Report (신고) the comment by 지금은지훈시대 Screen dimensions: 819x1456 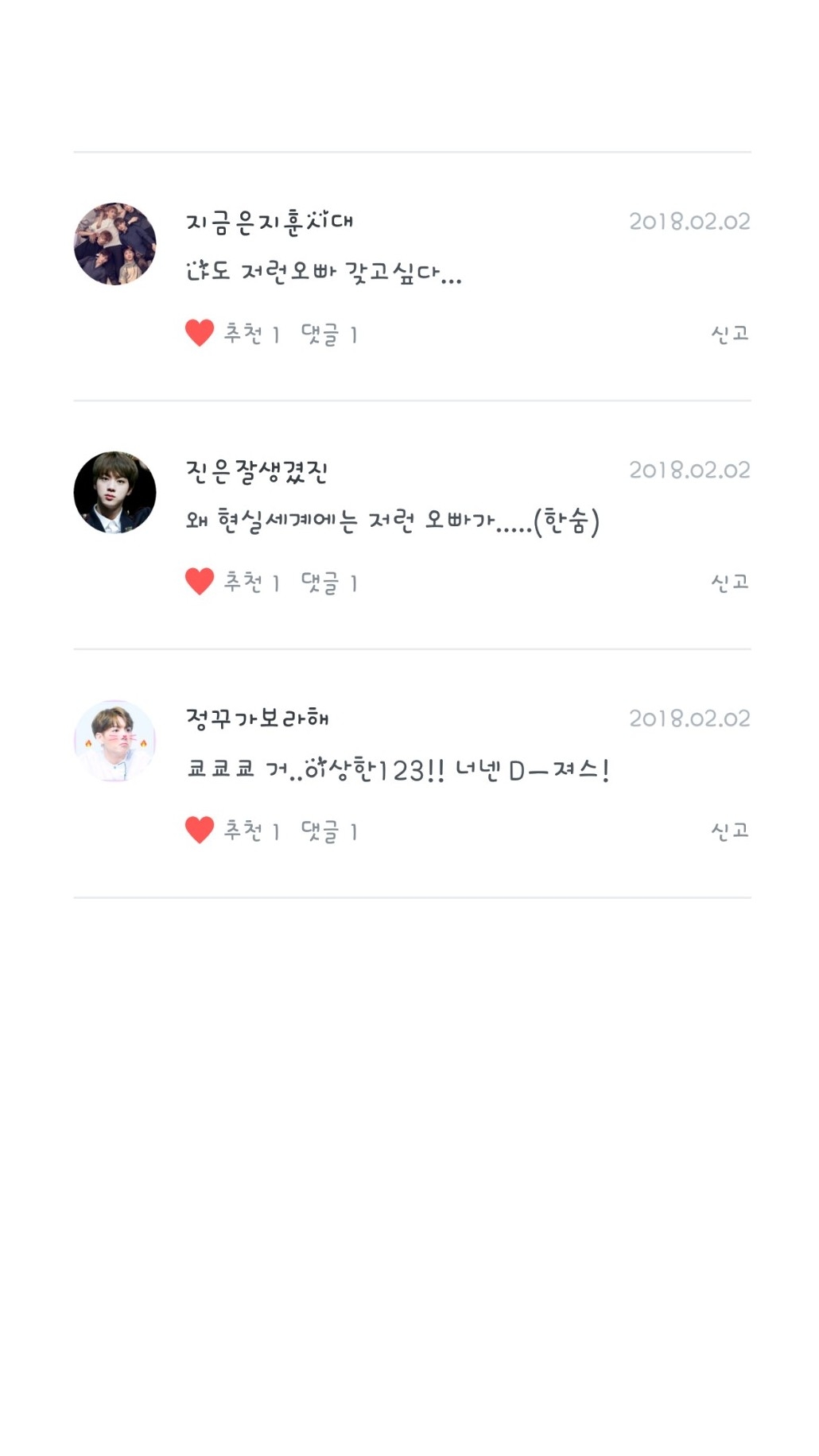[x=729, y=334]
